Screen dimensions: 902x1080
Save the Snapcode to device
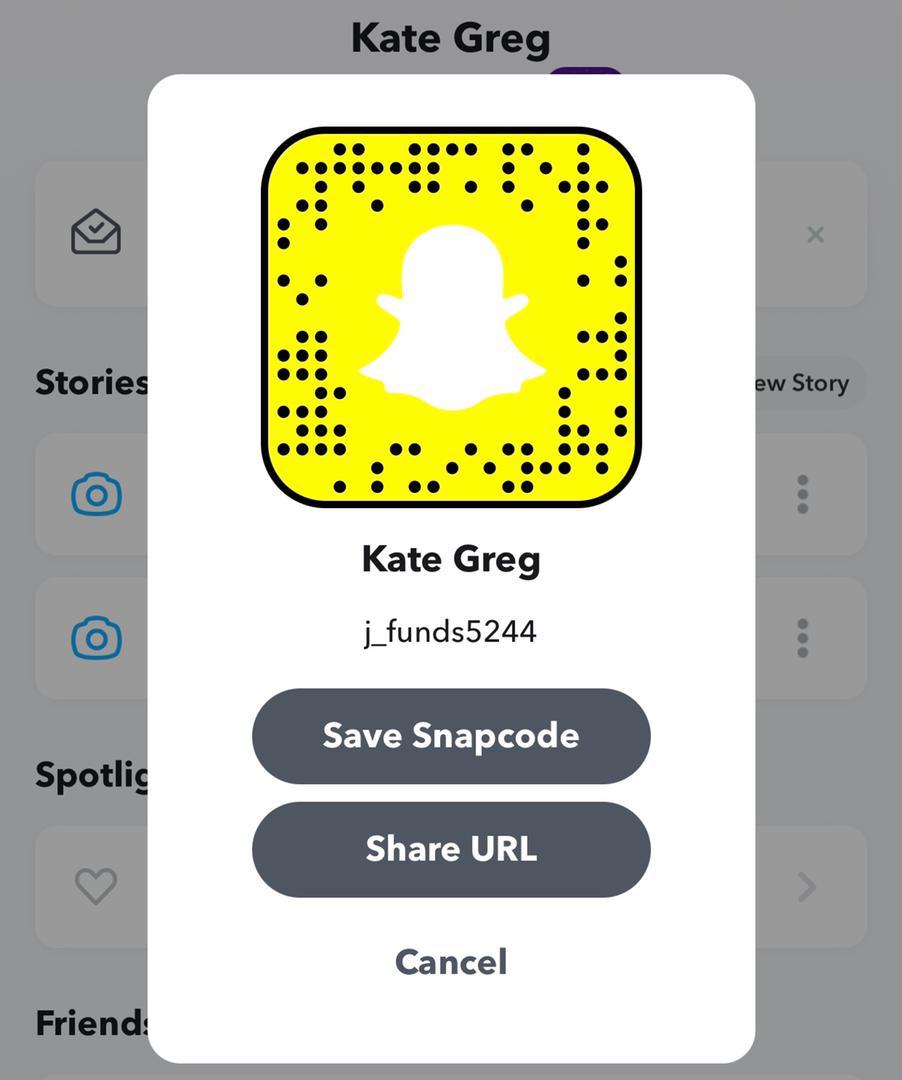point(451,736)
